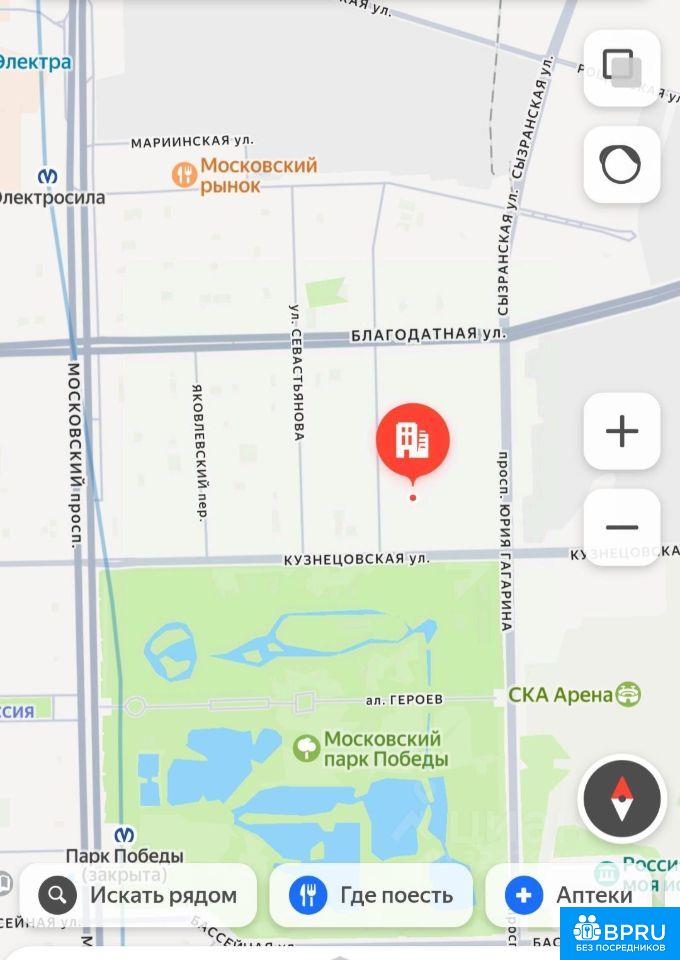Zoom out with the minus button
Screen dimensions: 680x960
pyautogui.click(x=621, y=527)
